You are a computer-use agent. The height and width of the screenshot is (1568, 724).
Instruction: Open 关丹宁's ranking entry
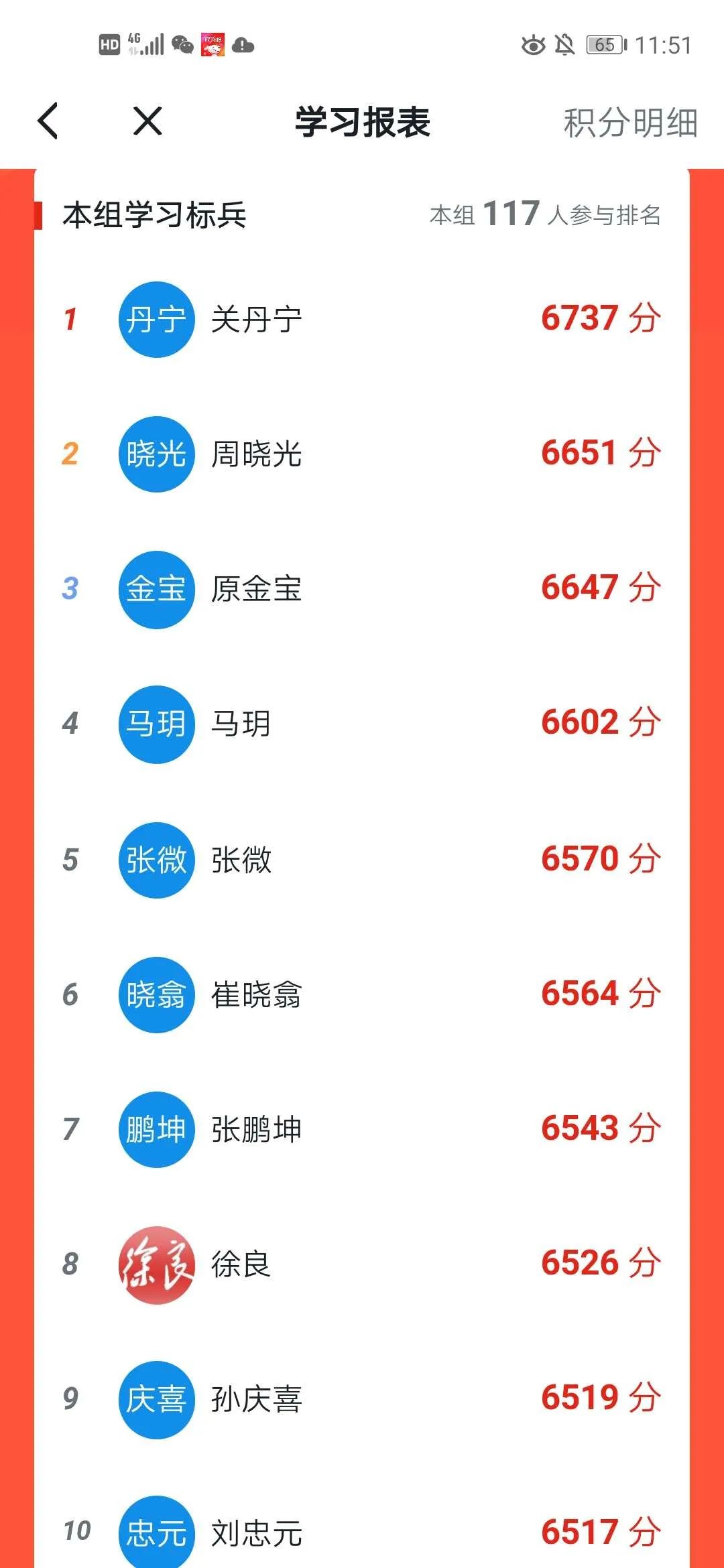362,319
